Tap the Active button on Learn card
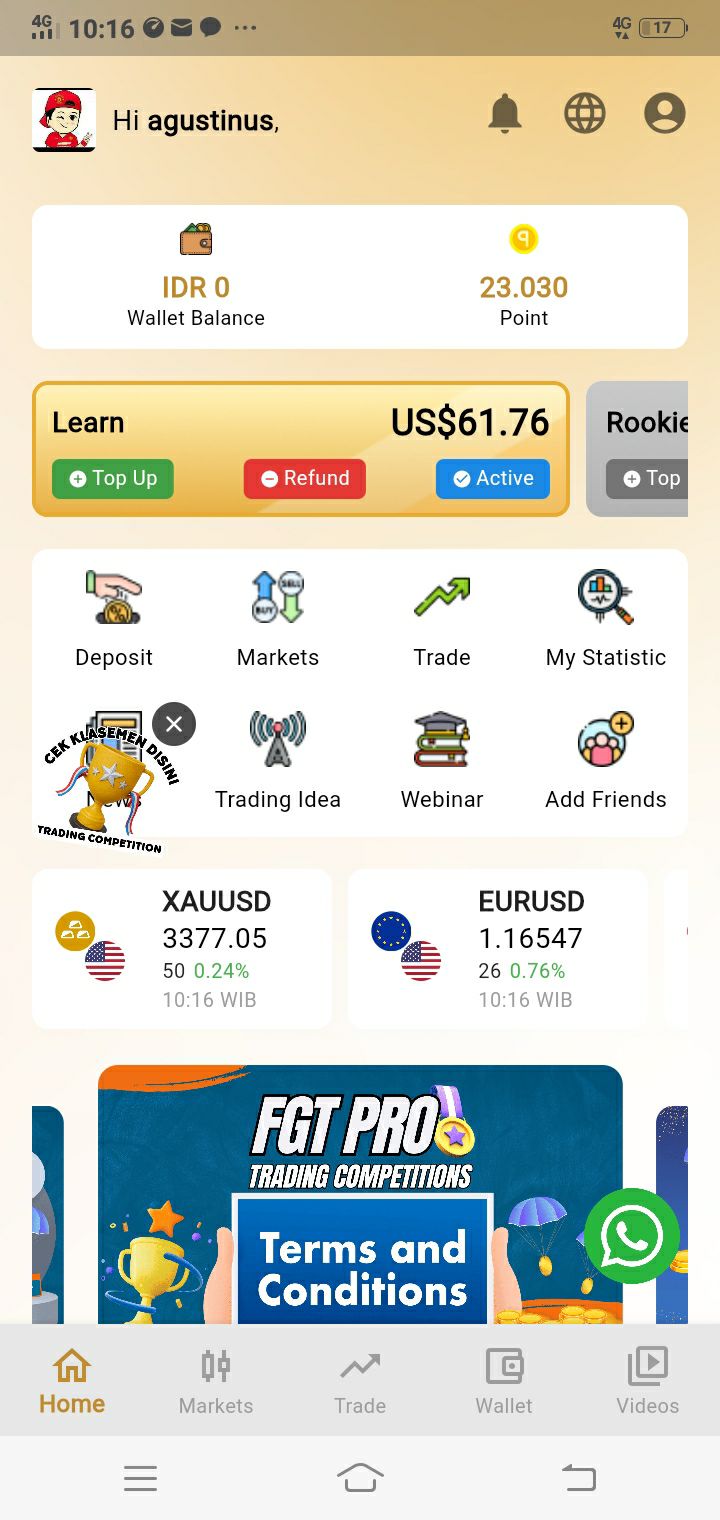This screenshot has width=720, height=1520. (x=492, y=479)
